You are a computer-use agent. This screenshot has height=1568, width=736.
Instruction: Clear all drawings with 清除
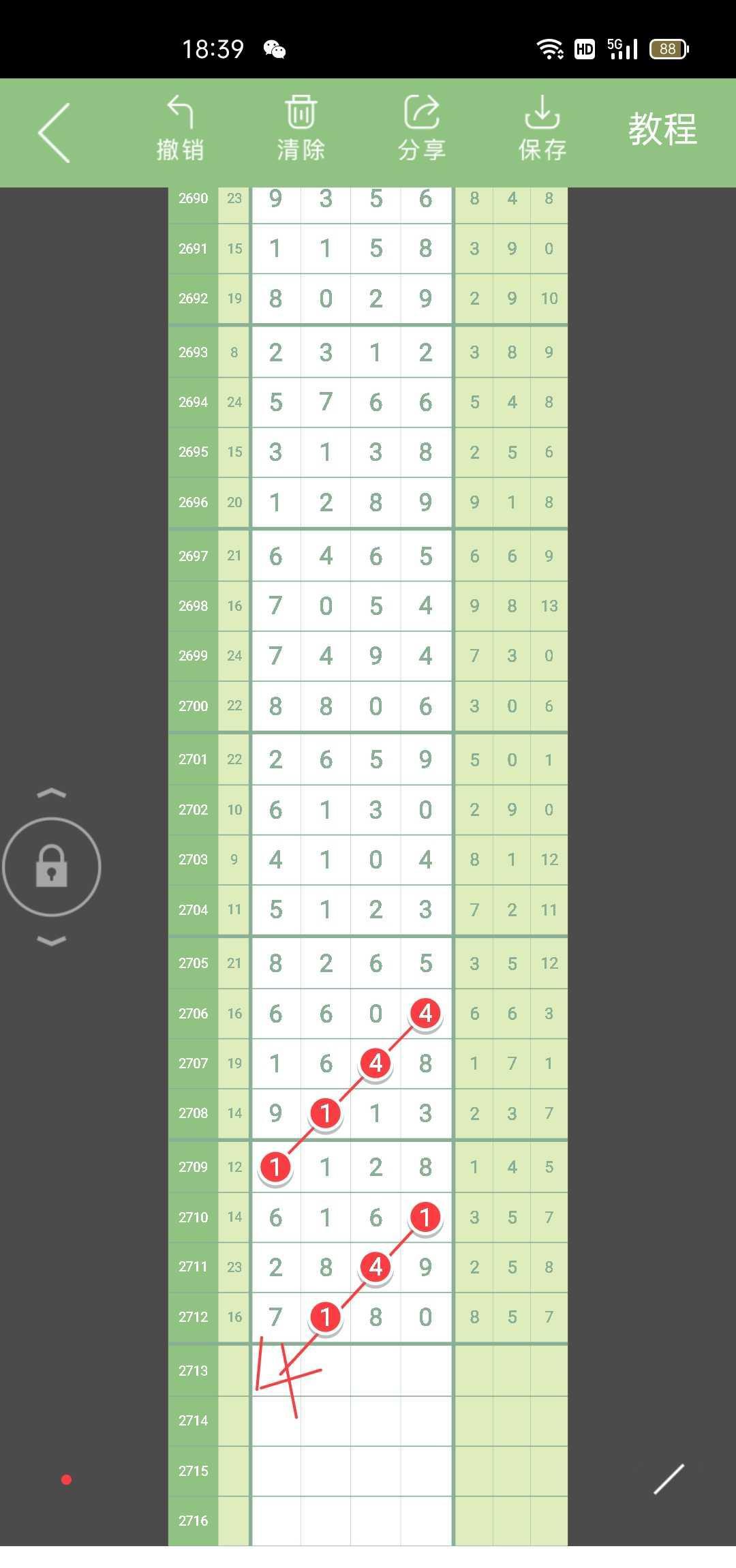(301, 130)
